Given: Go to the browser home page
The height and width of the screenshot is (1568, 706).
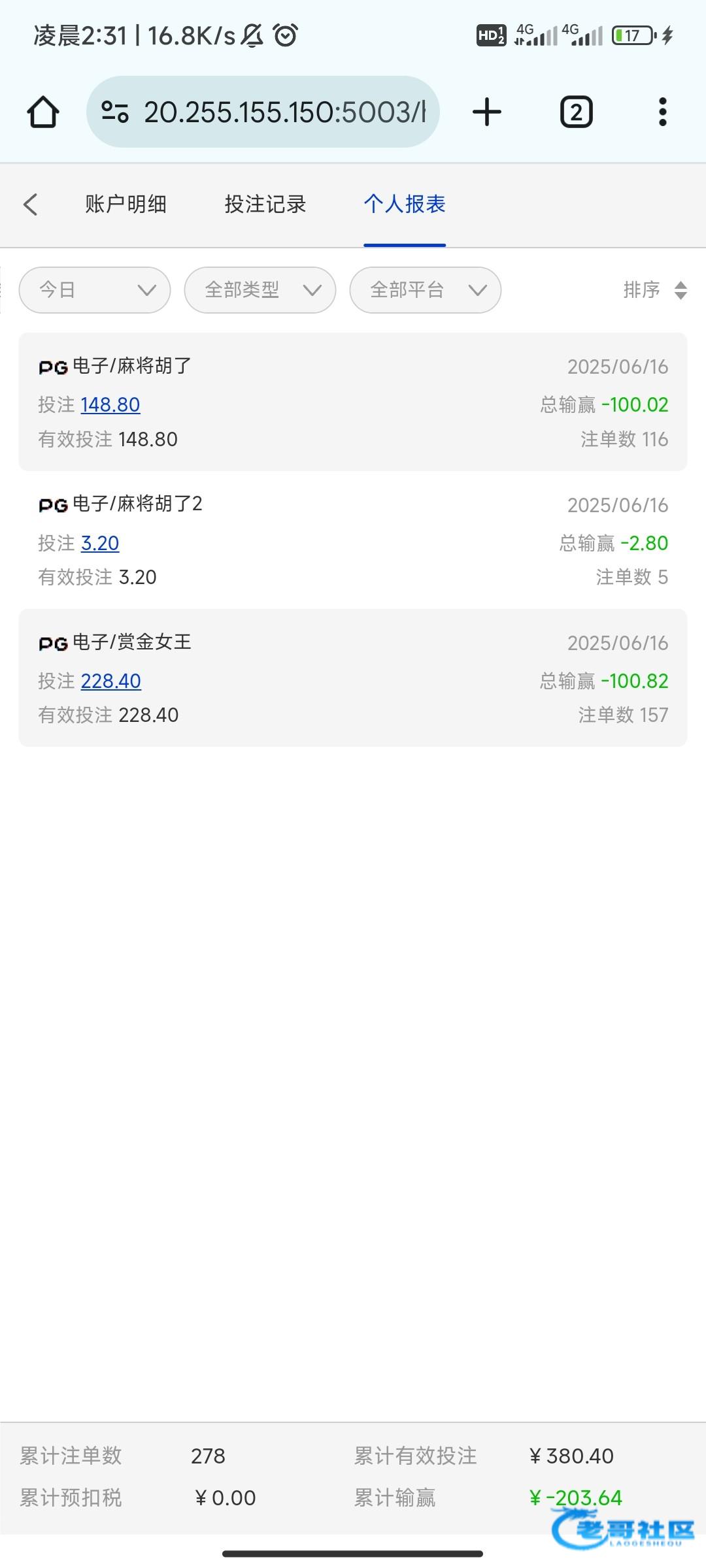Looking at the screenshot, I should coord(43,112).
